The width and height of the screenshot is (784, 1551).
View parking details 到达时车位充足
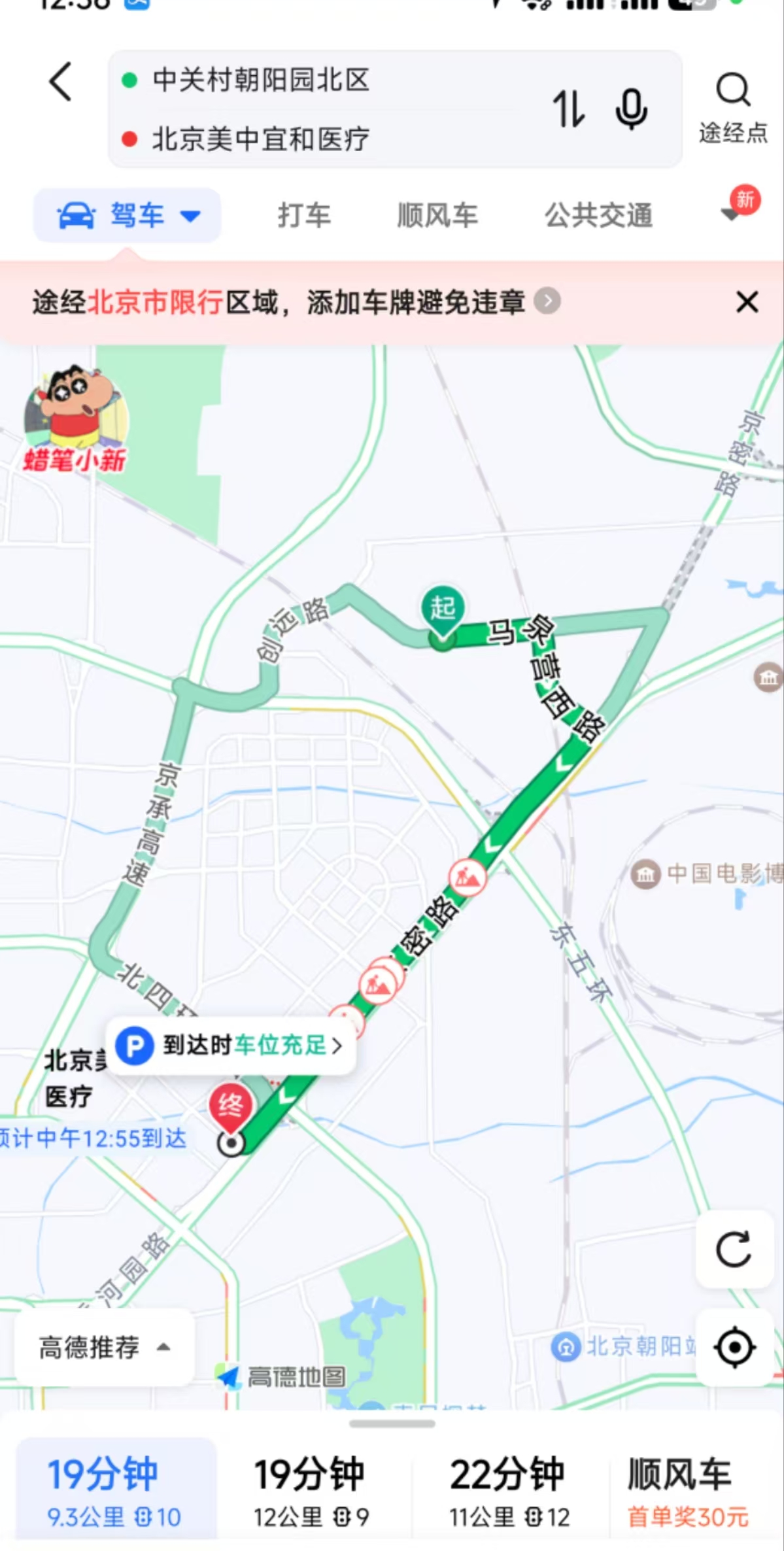coord(231,1046)
